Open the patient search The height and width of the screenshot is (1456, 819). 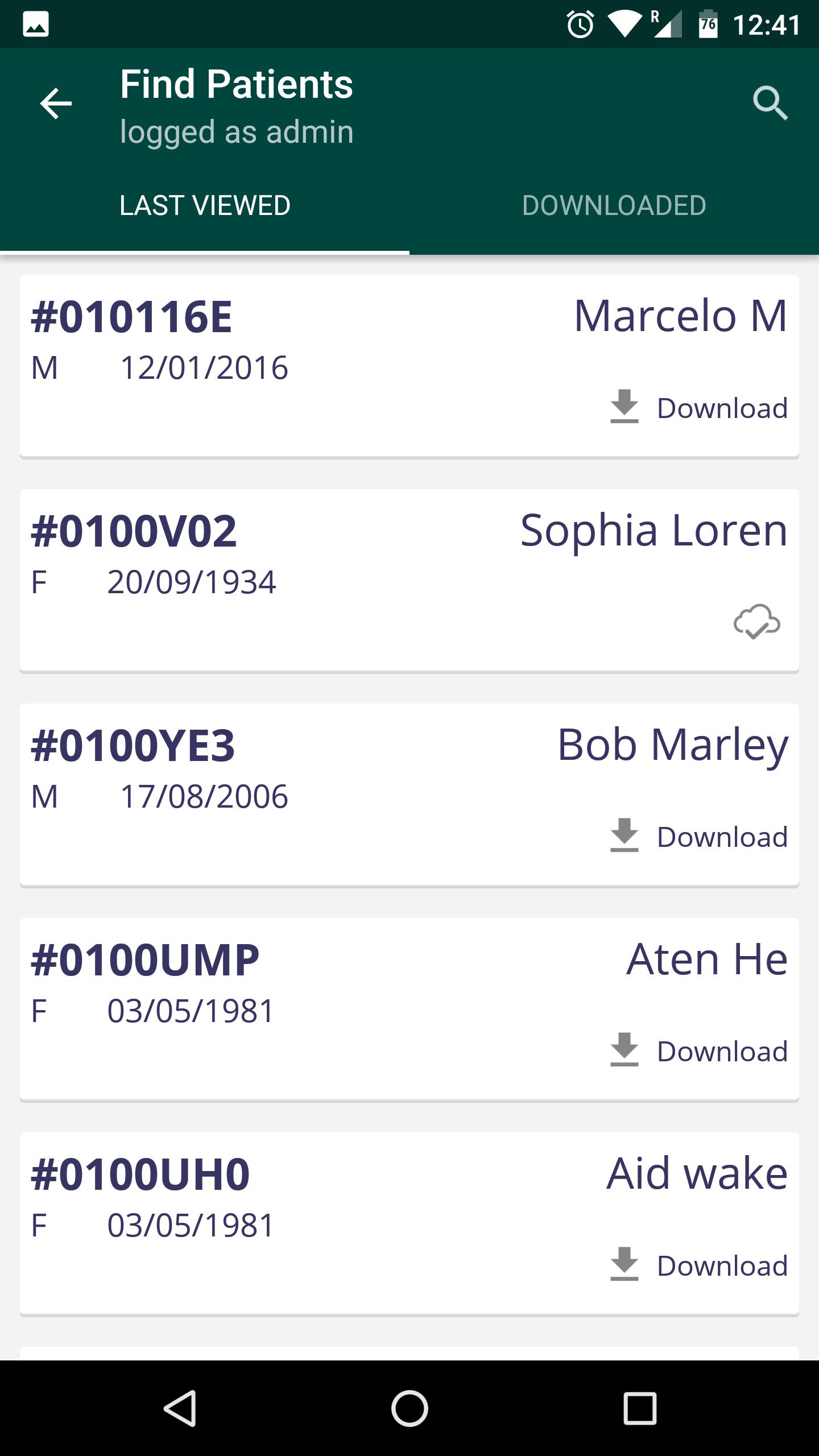click(x=770, y=104)
